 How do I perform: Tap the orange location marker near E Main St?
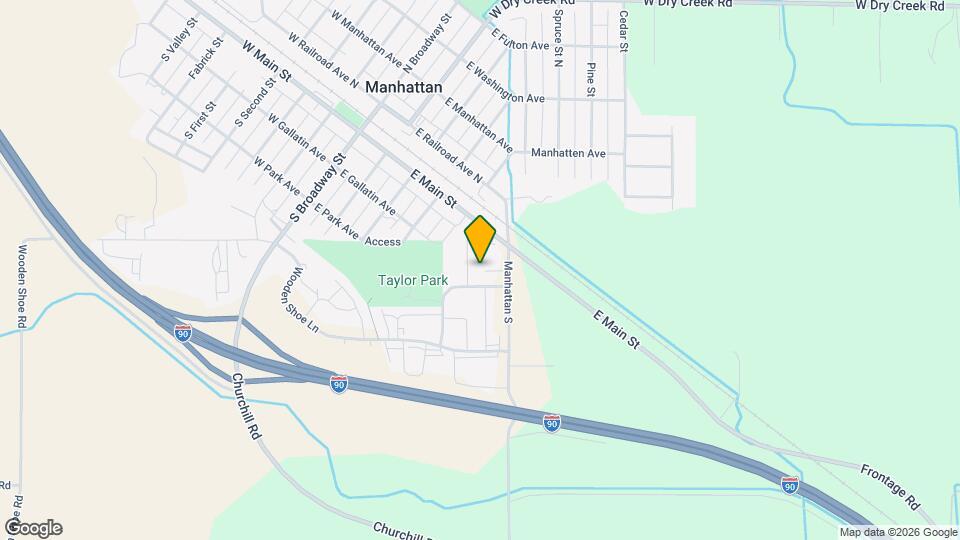[480, 239]
